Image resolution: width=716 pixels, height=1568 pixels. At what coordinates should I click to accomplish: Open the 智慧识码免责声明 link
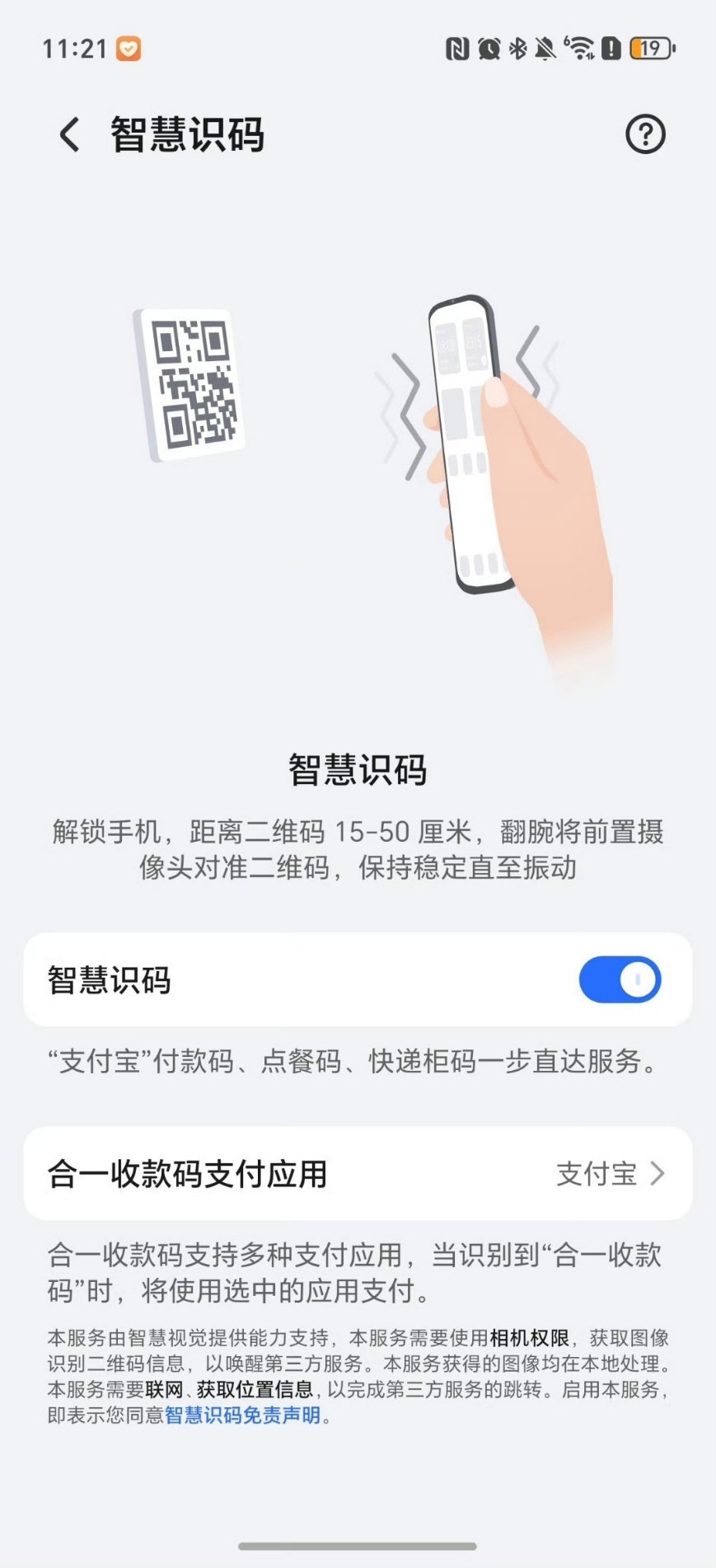(x=242, y=1415)
